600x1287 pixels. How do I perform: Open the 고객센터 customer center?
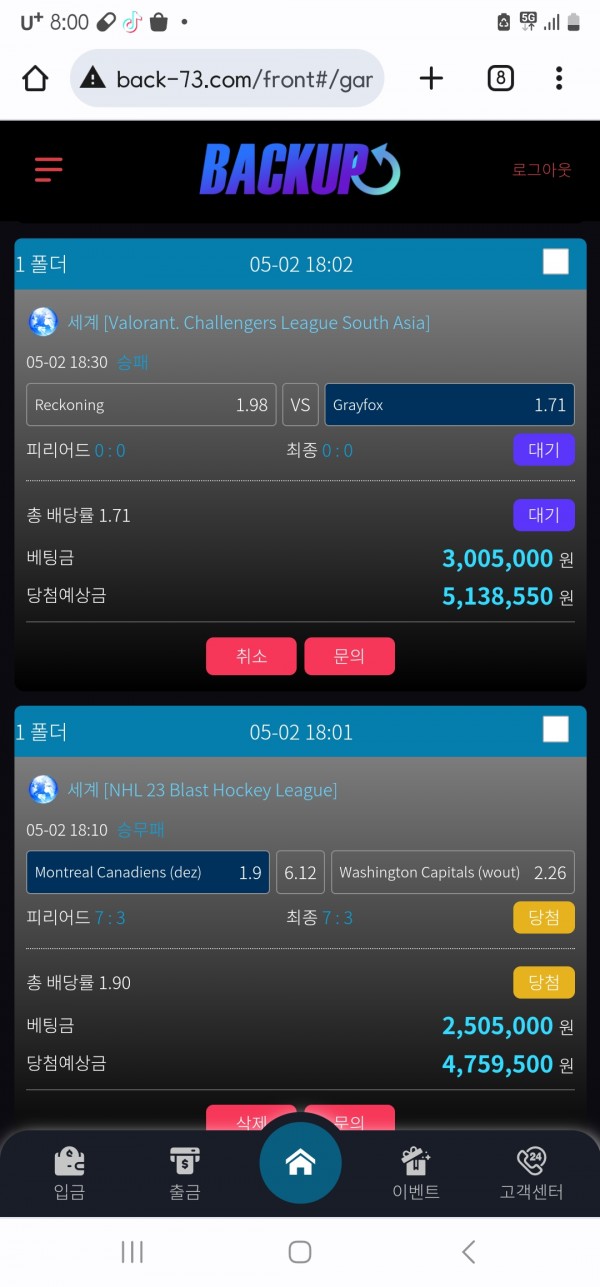coord(531,1173)
